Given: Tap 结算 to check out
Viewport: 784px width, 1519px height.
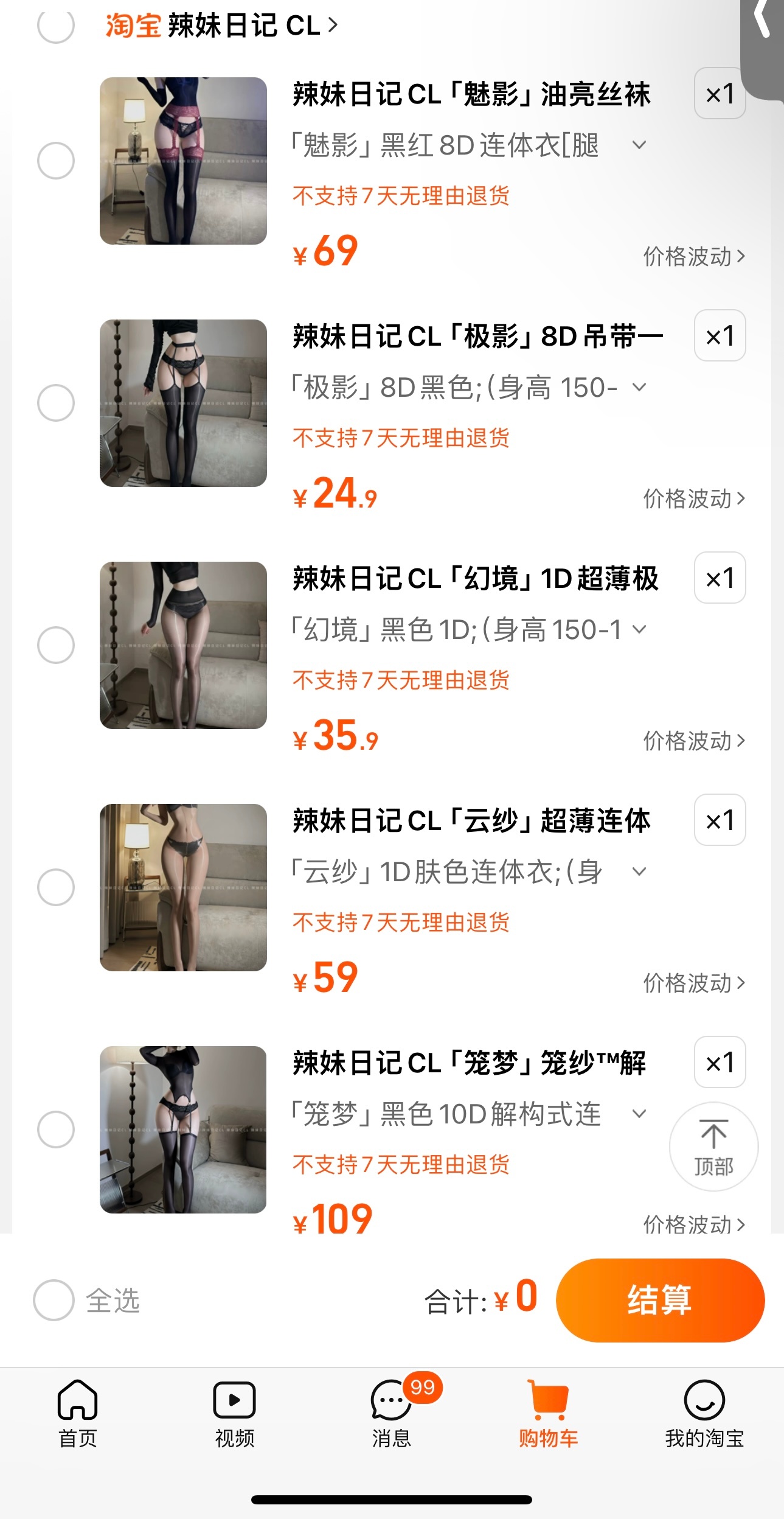Looking at the screenshot, I should click(x=659, y=1301).
